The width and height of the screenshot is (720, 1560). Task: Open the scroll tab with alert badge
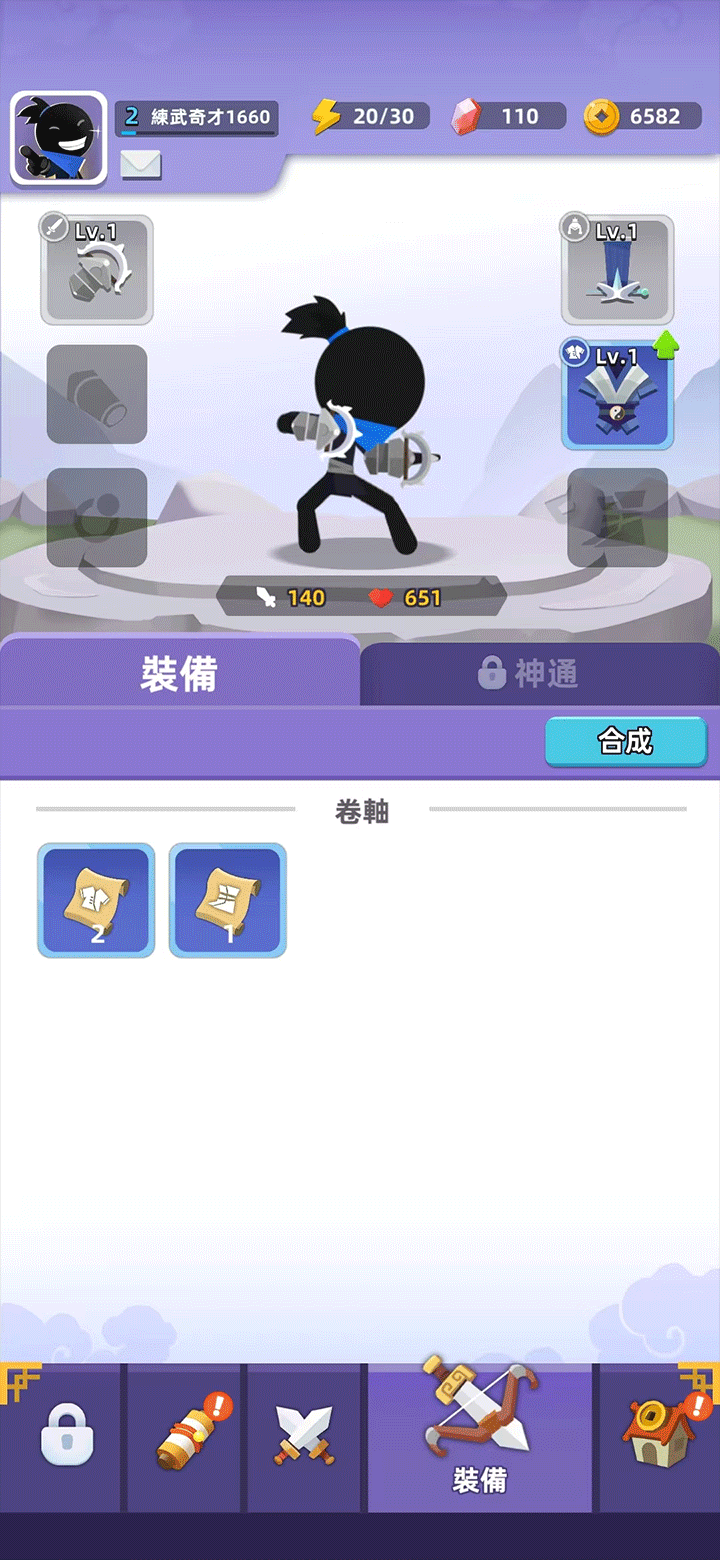186,1438
